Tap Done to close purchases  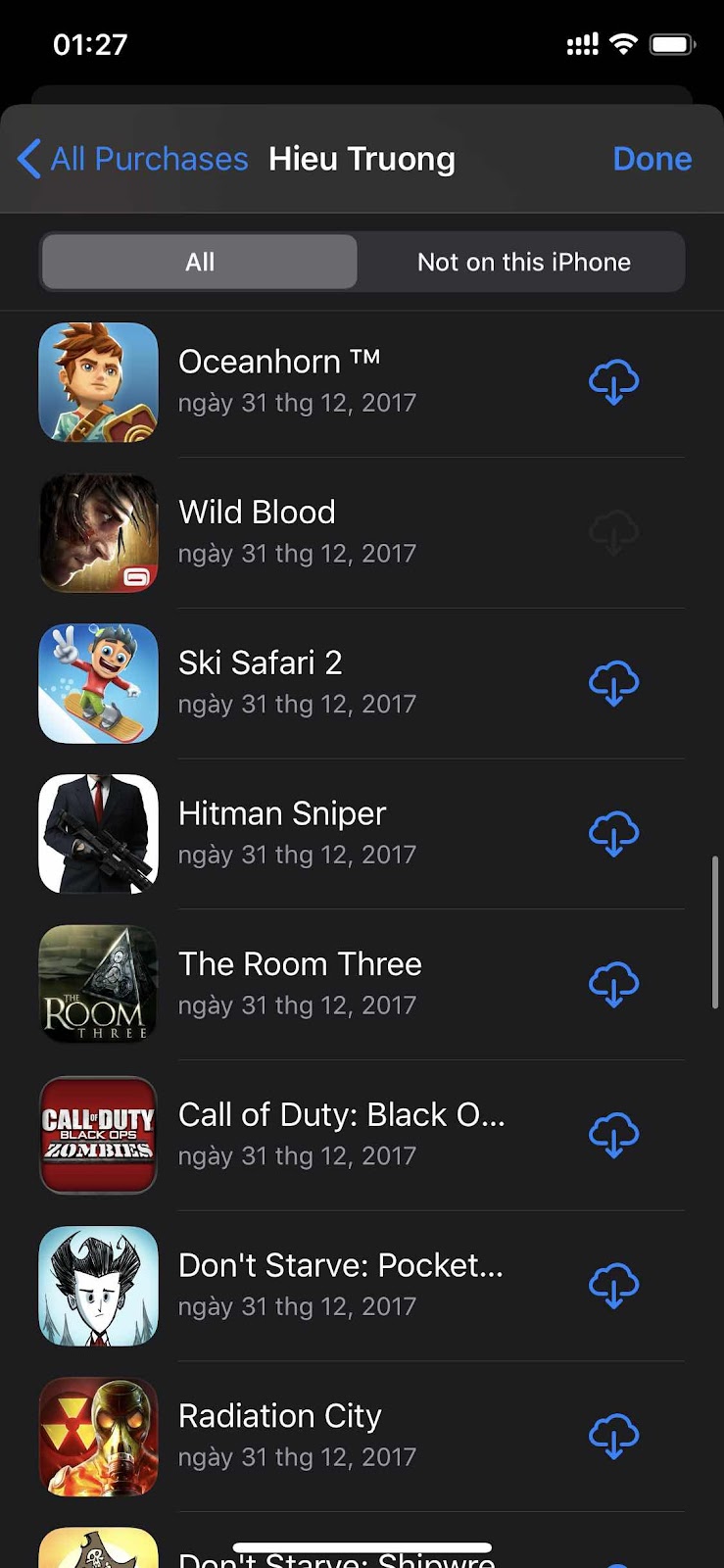pyautogui.click(x=652, y=159)
